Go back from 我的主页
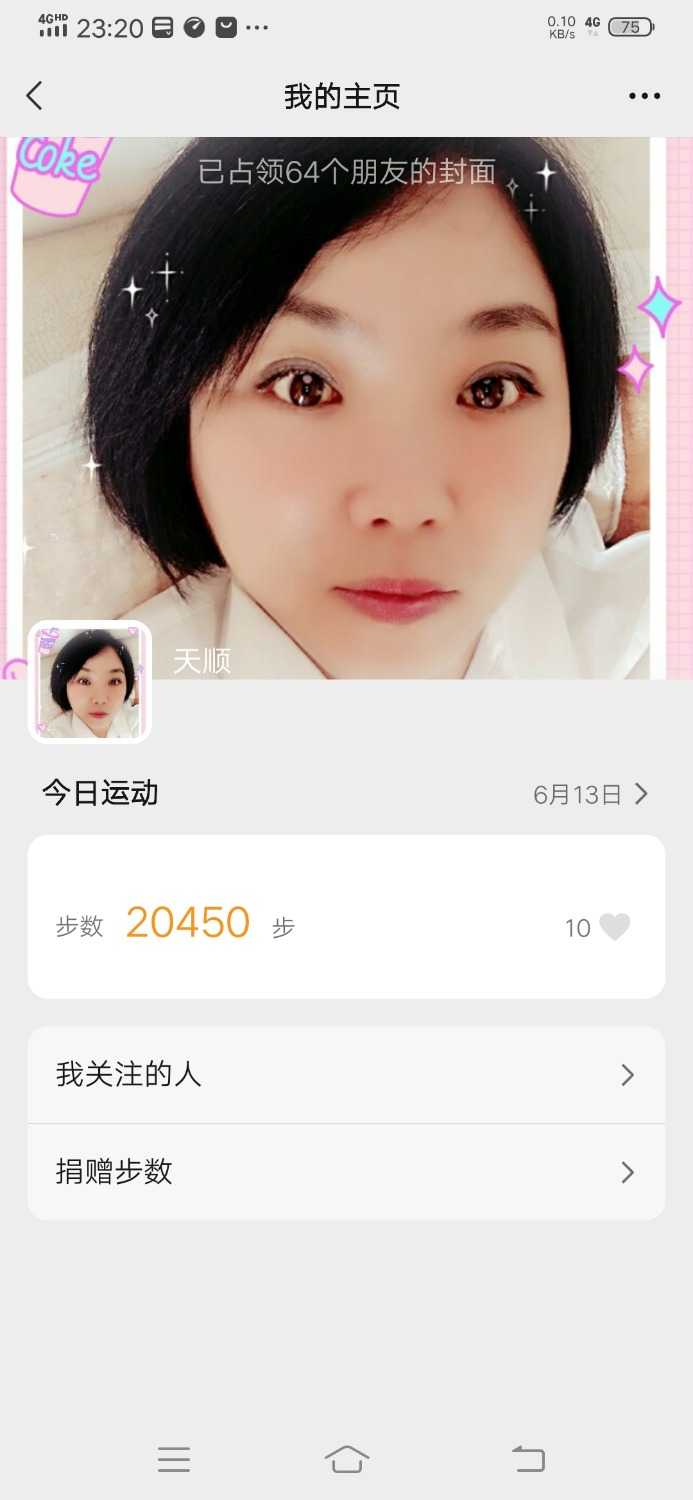Viewport: 693px width, 1500px height. [x=35, y=96]
